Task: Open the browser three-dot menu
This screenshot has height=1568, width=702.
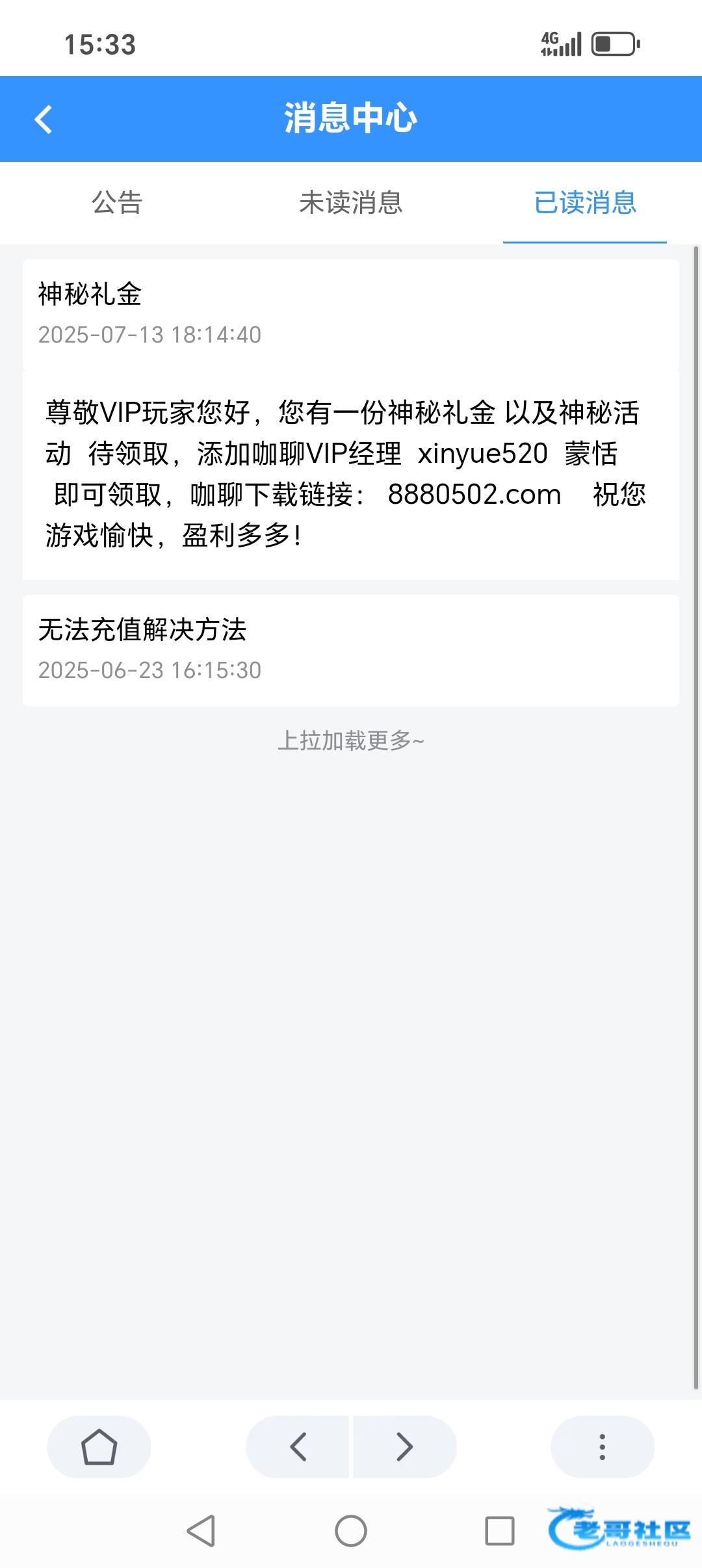Action: (x=602, y=1446)
